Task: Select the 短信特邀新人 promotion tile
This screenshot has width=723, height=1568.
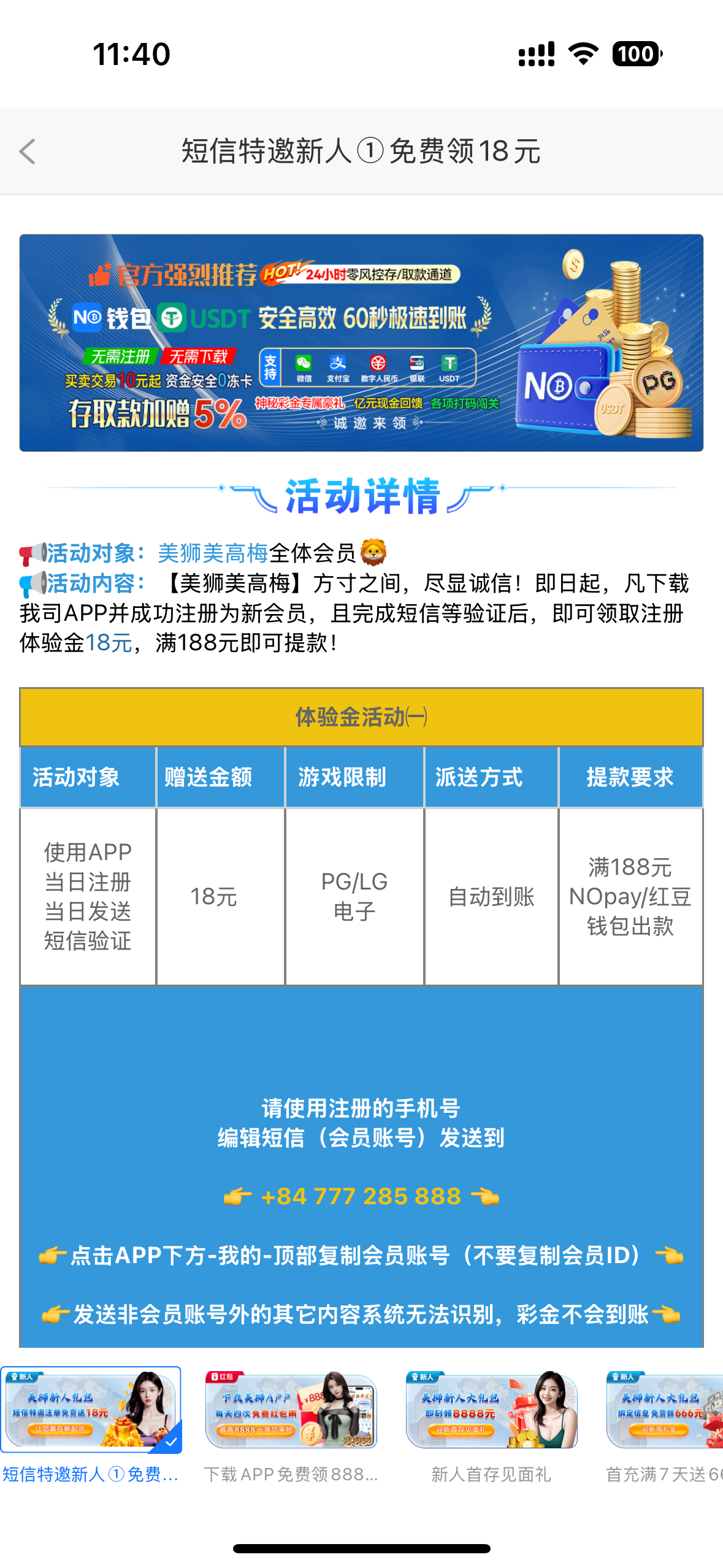Action: point(91,1410)
